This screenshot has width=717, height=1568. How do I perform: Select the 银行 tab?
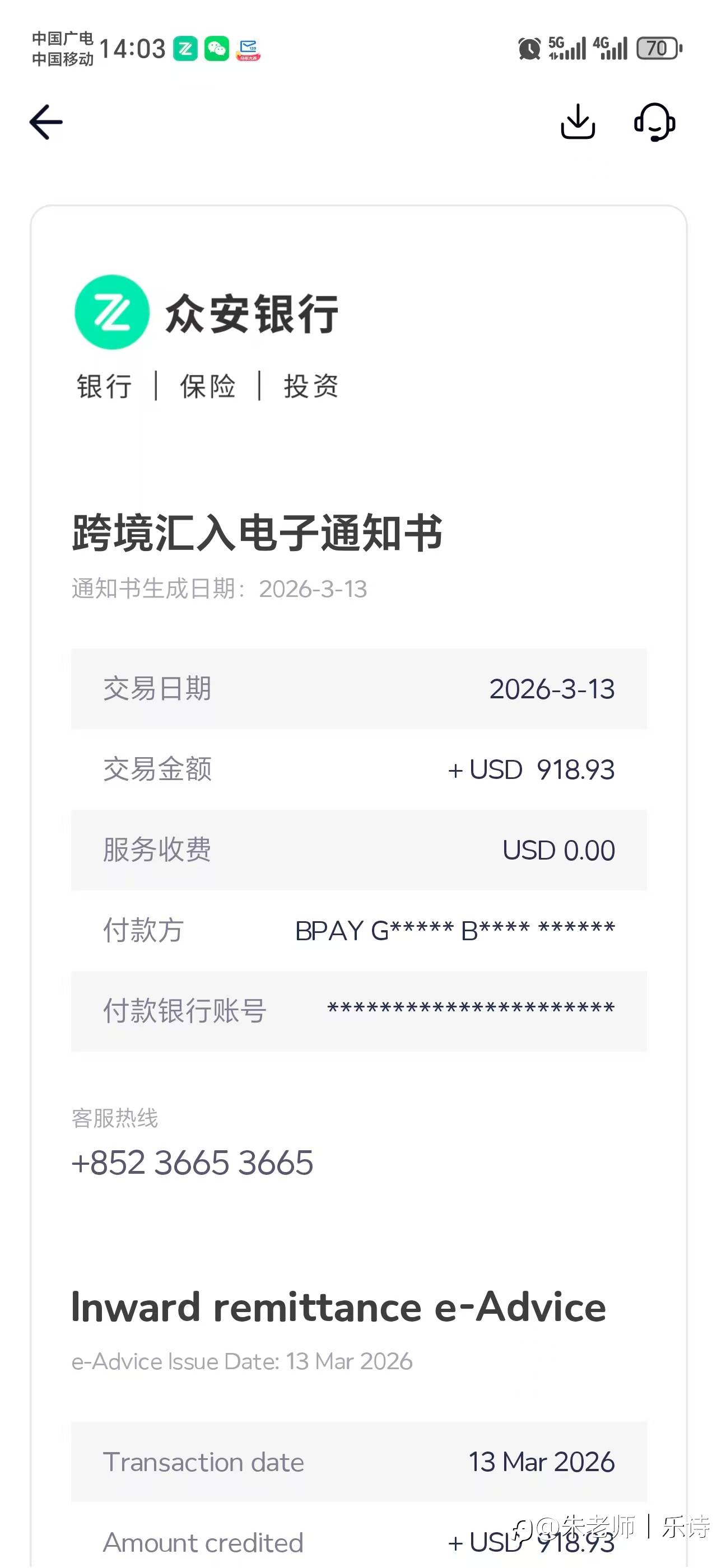(x=104, y=385)
